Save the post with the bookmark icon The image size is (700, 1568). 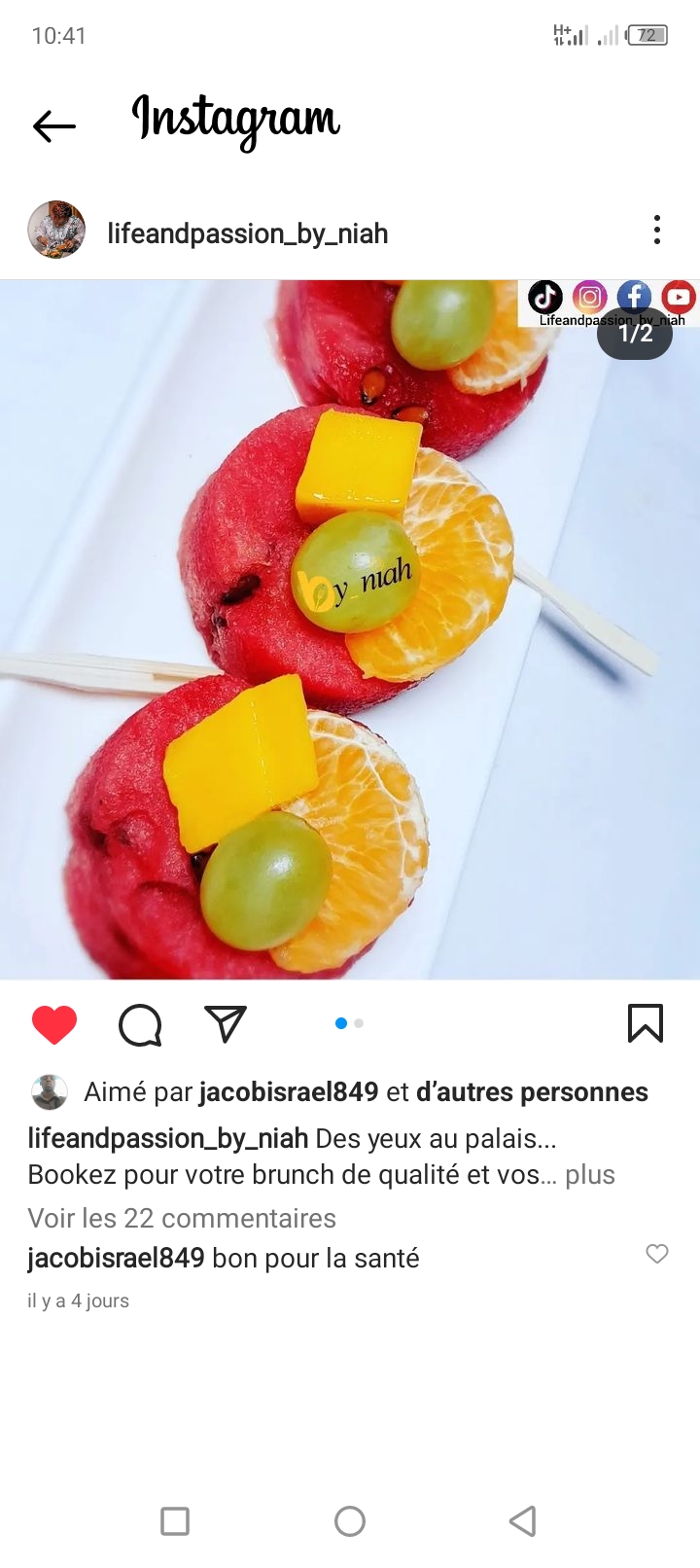tap(645, 1023)
